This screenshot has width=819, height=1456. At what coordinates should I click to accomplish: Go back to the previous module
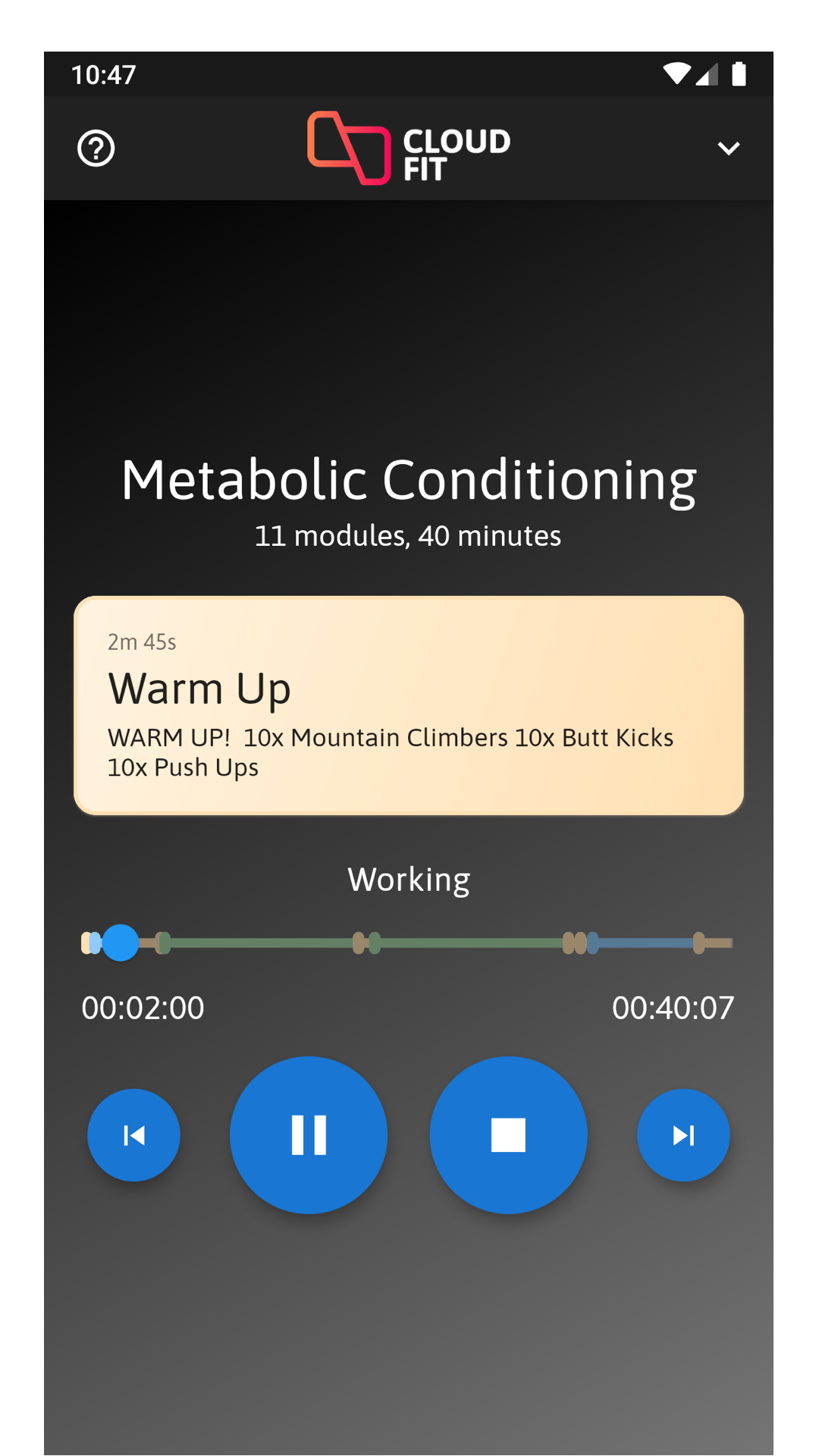click(134, 1135)
